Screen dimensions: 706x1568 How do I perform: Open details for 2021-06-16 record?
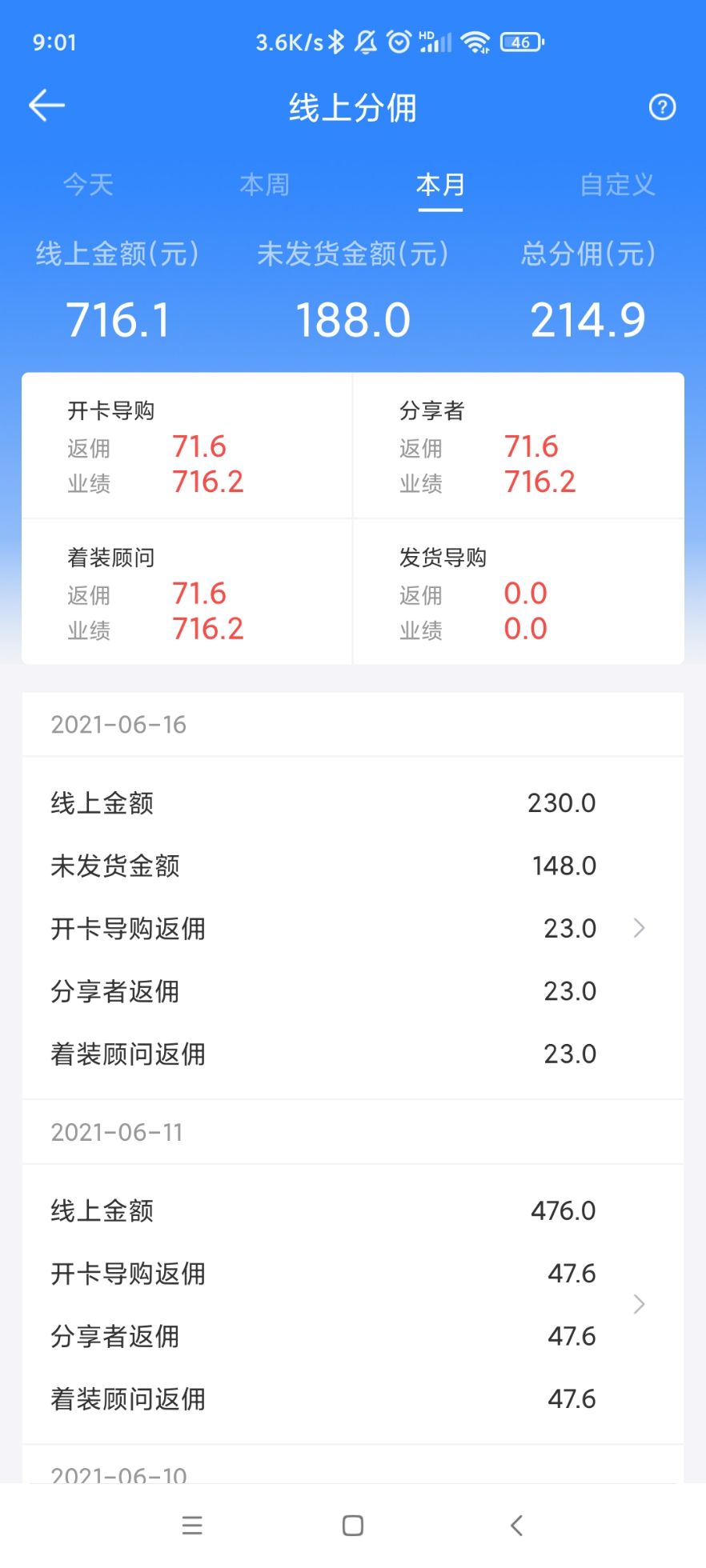639,928
